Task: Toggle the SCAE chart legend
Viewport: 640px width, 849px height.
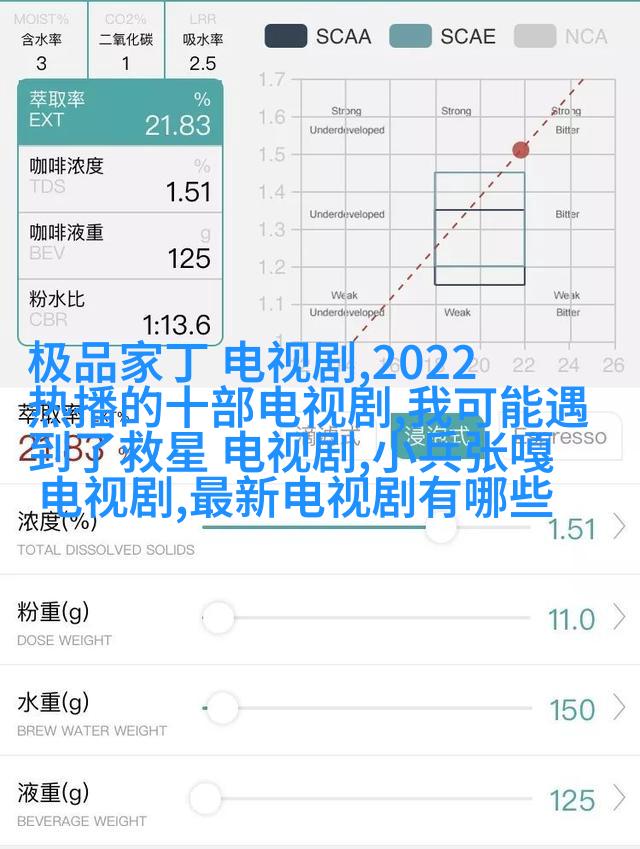Action: point(442,37)
